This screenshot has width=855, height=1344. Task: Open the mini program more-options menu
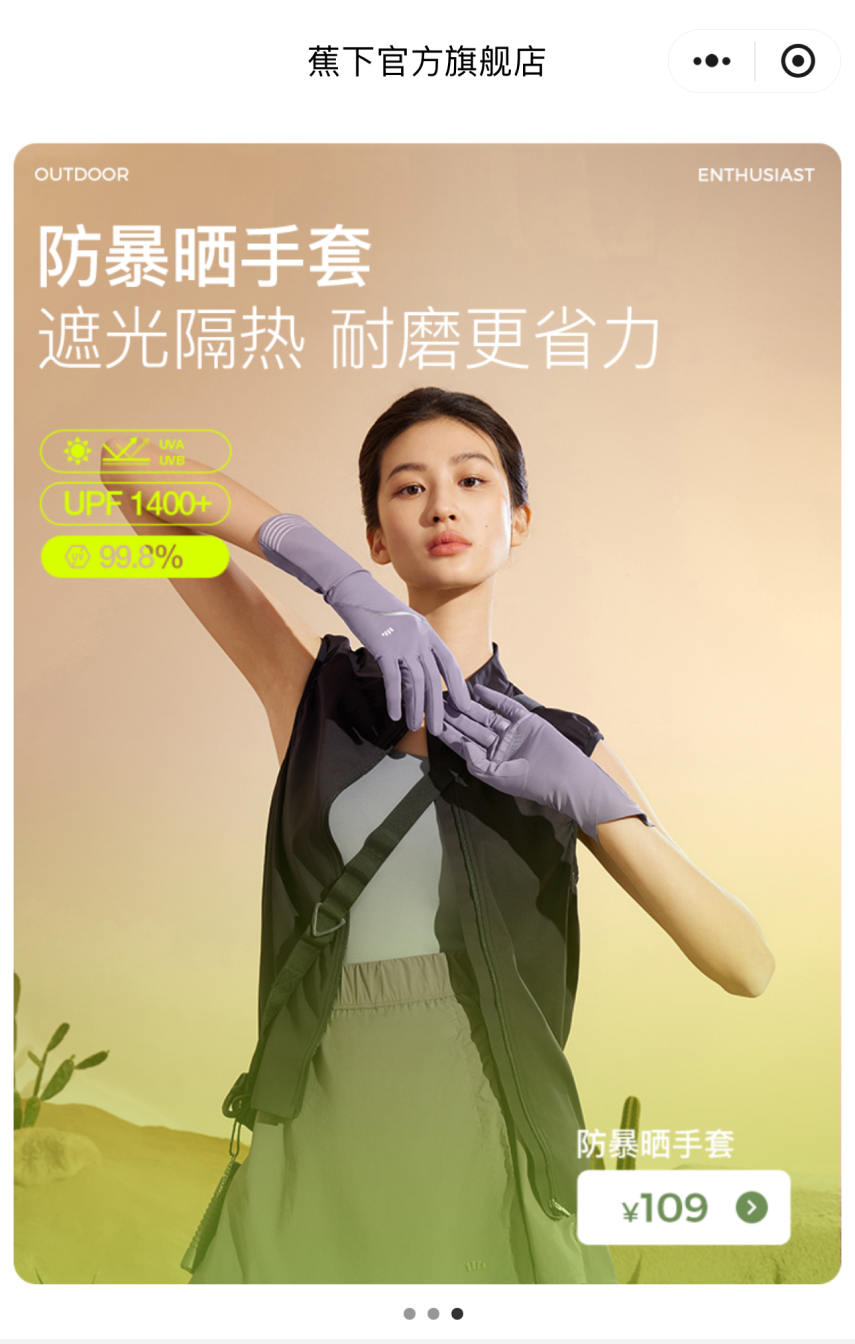tap(711, 61)
